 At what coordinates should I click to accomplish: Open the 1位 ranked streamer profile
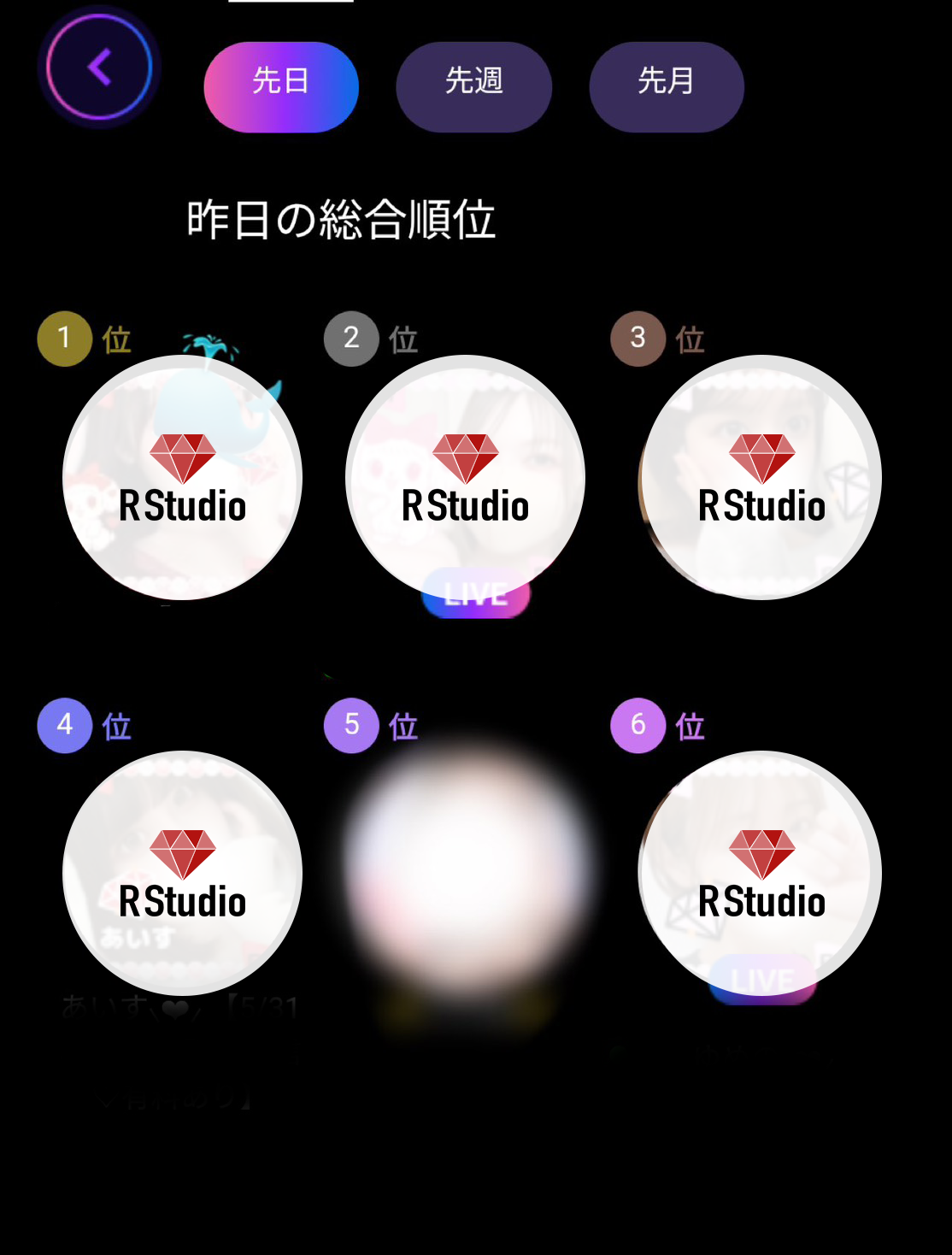tap(182, 478)
